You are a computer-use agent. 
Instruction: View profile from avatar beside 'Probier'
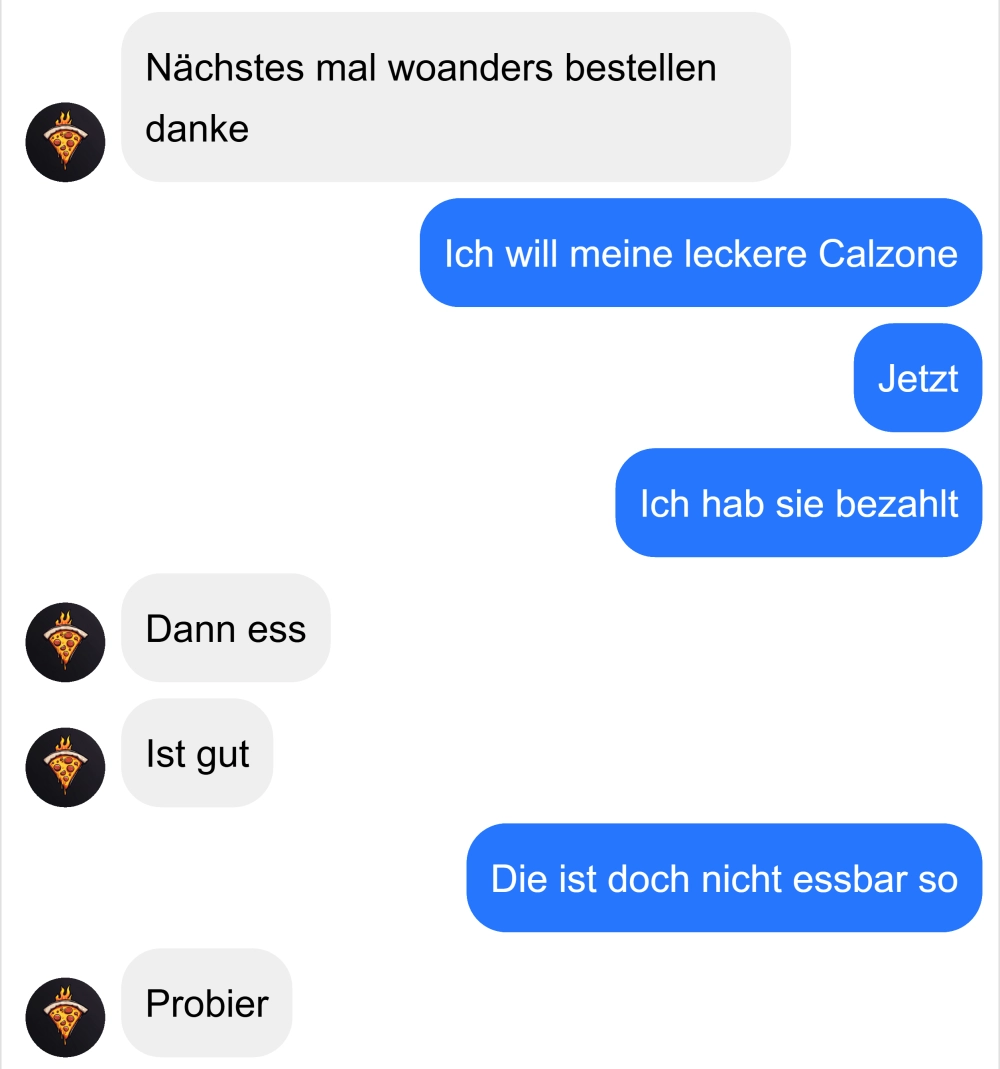coord(65,1017)
